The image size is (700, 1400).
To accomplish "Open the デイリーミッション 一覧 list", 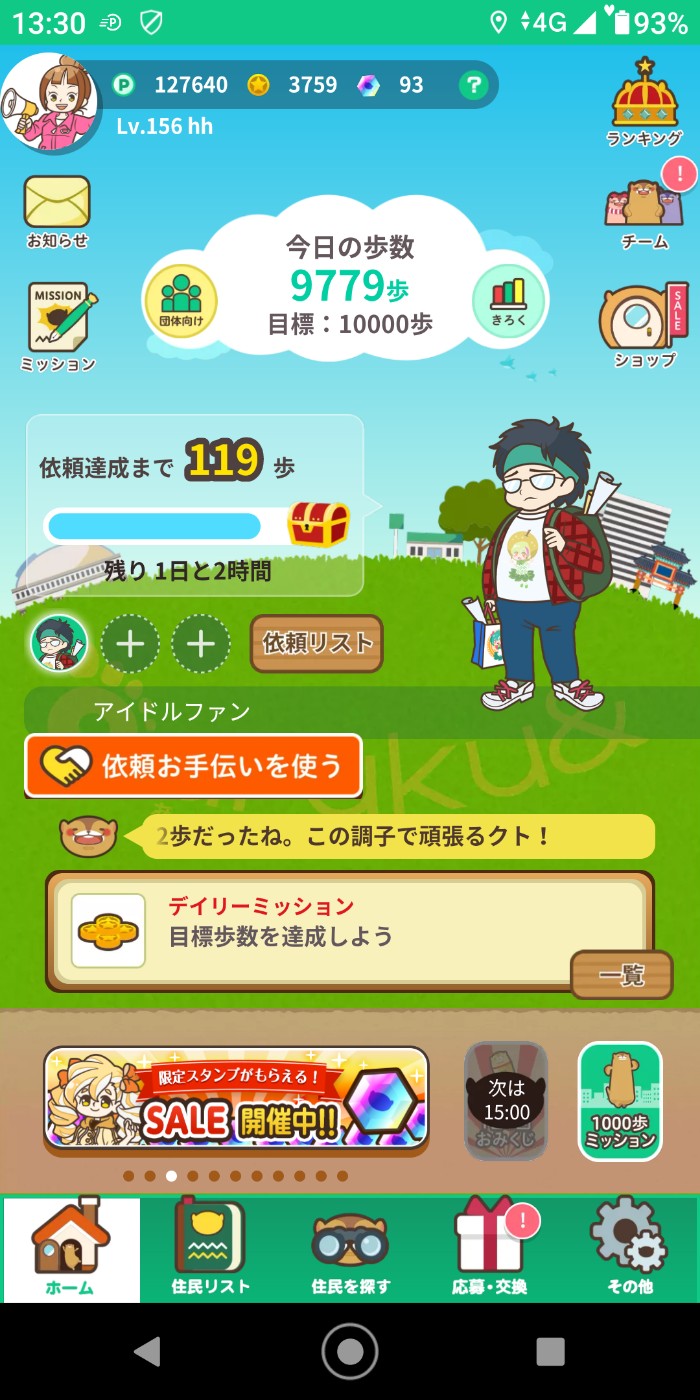I will tap(621, 974).
